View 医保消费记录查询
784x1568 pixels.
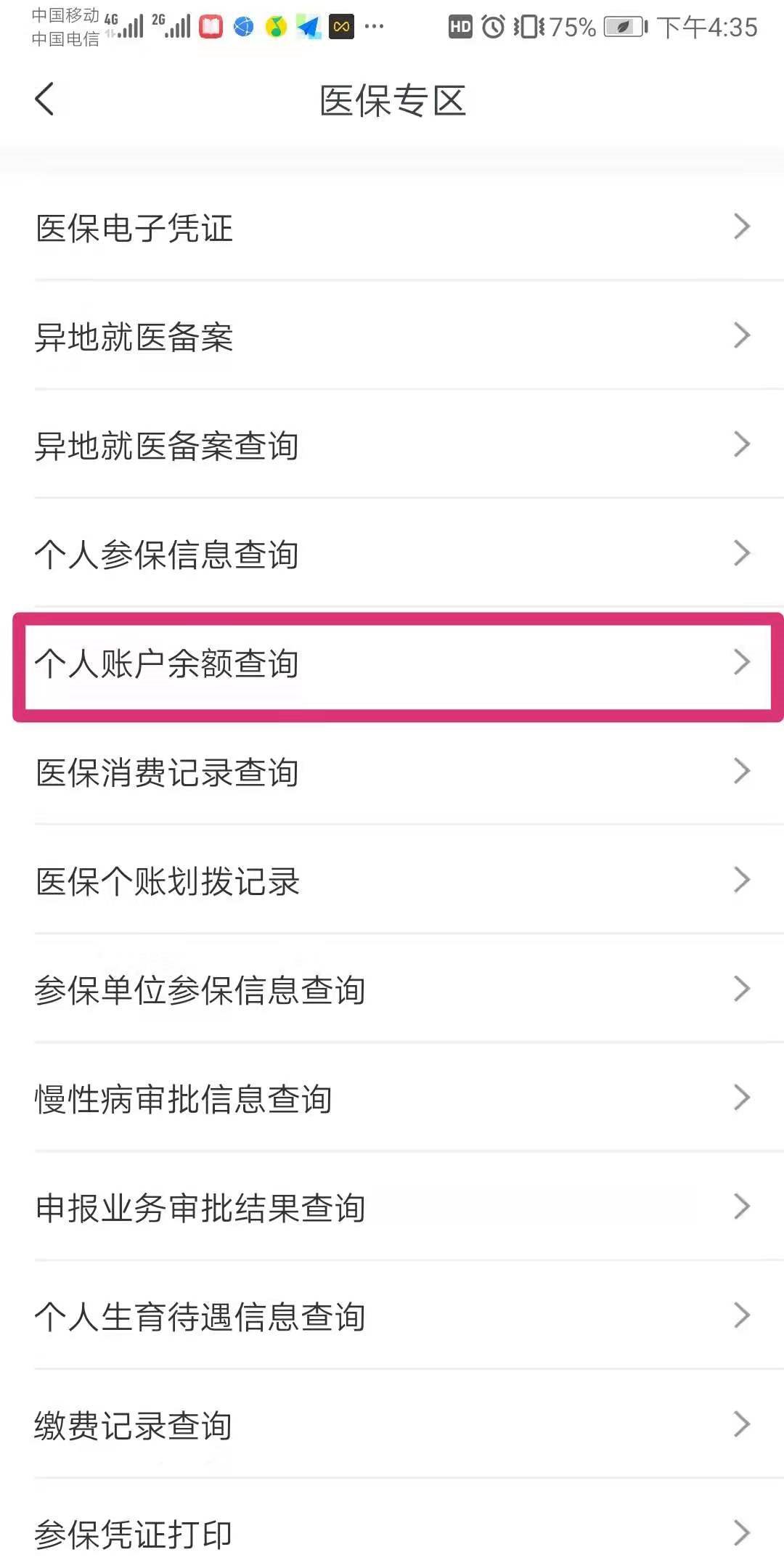point(392,772)
